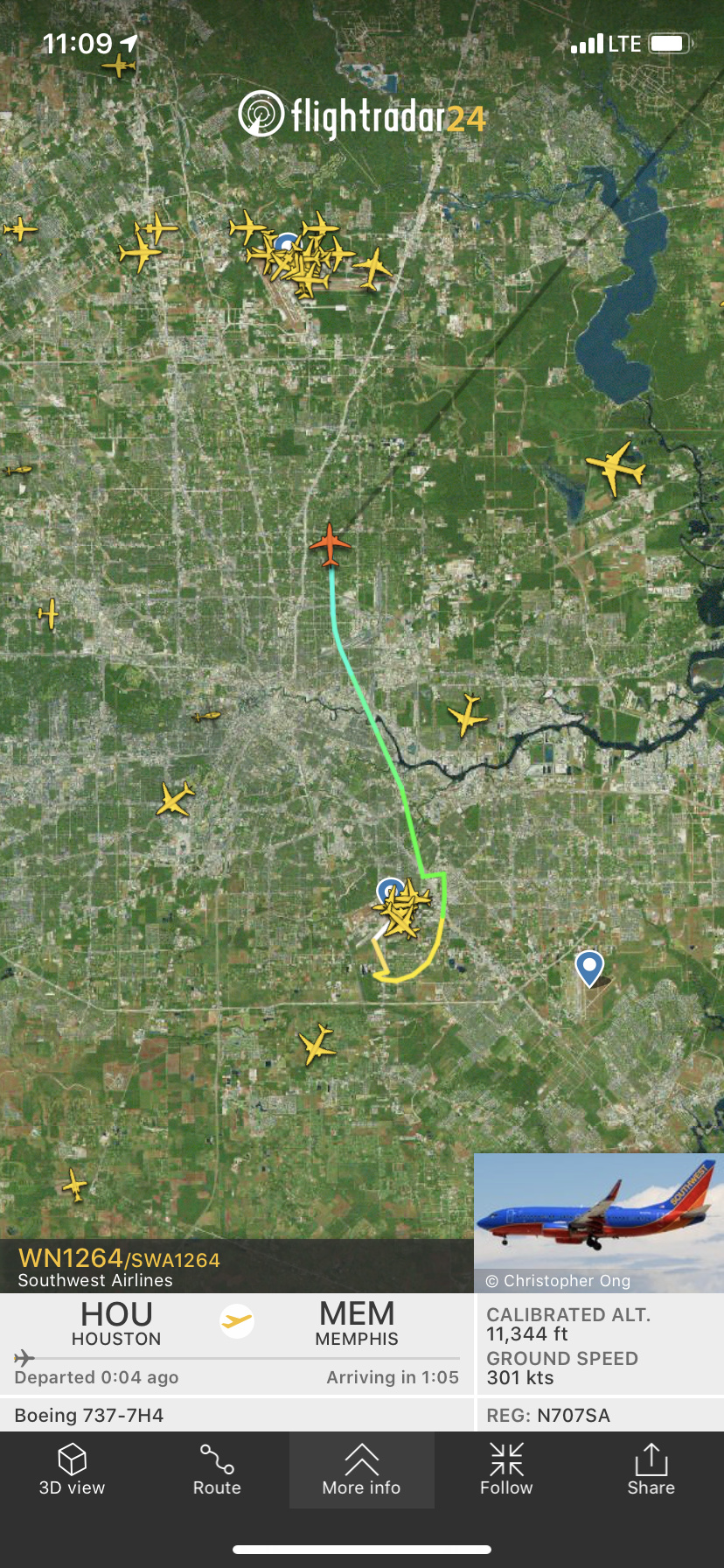Follow this flight on the map

(x=506, y=1470)
